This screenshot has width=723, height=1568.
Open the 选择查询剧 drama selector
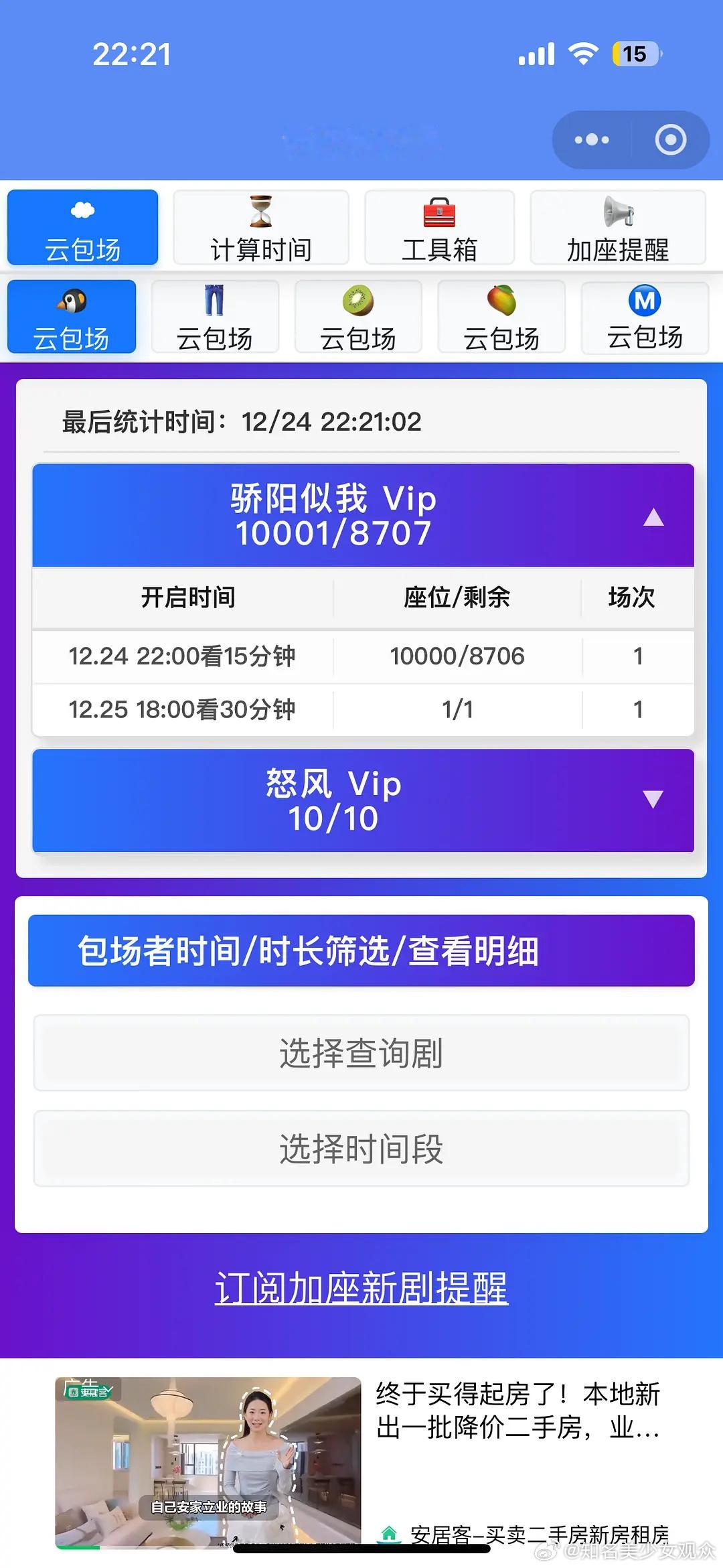(x=361, y=1053)
